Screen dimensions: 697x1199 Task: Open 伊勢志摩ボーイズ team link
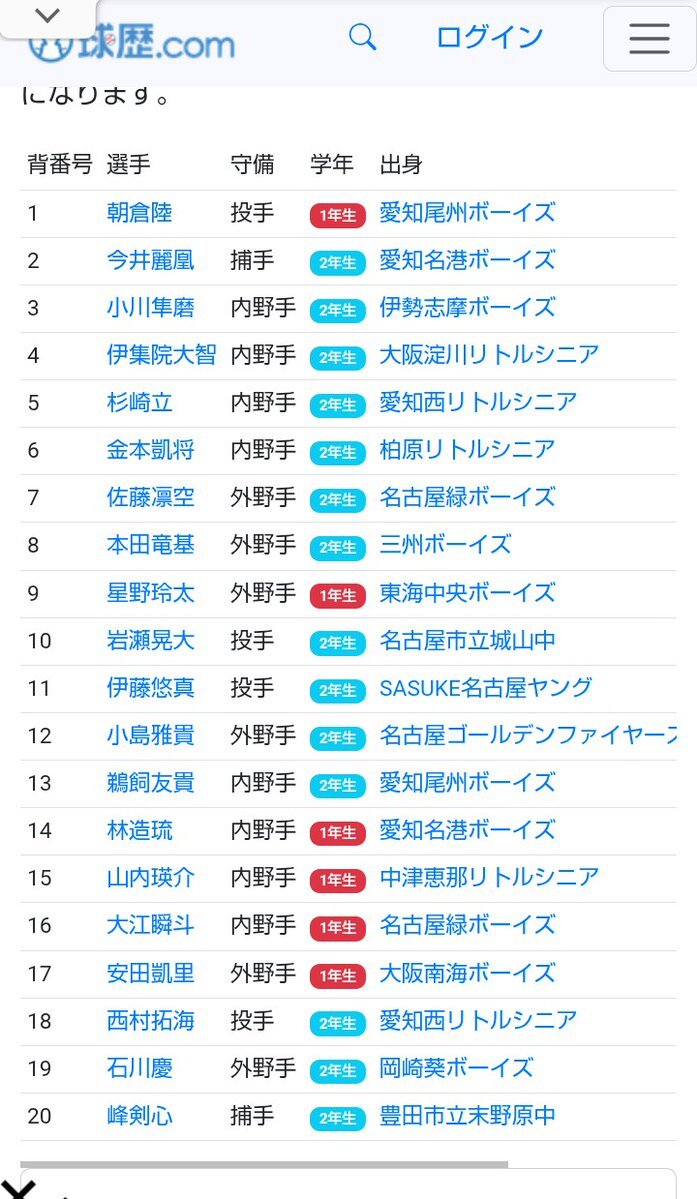click(x=467, y=307)
